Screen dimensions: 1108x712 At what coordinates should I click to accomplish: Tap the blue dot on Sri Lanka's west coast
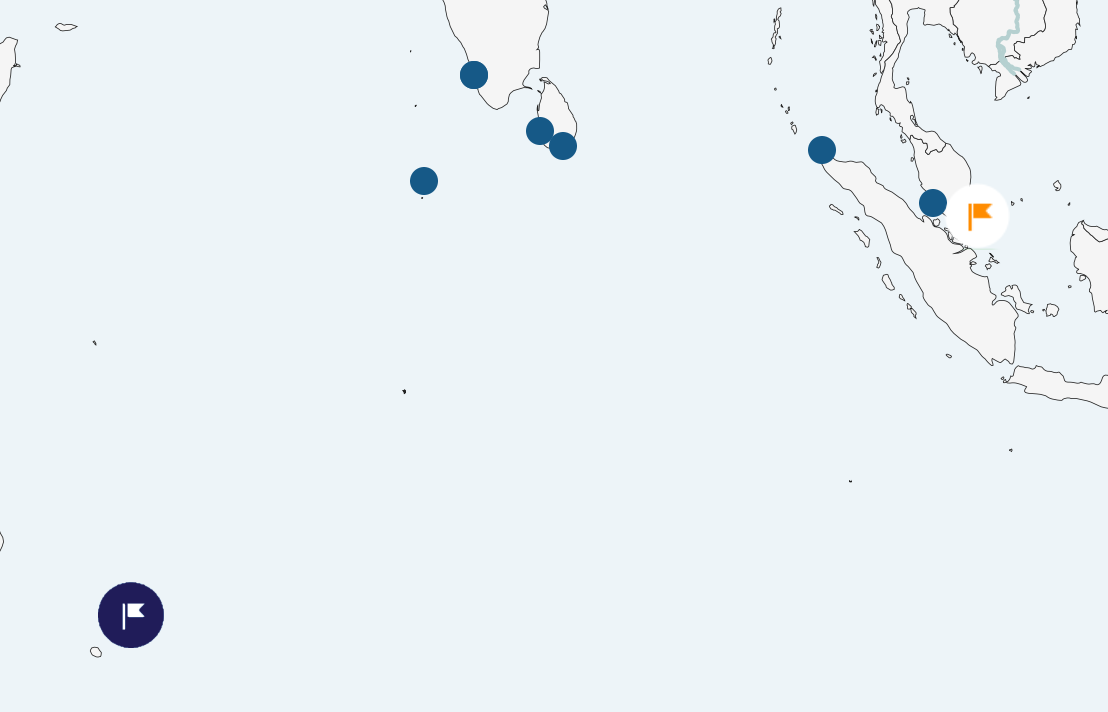540,131
